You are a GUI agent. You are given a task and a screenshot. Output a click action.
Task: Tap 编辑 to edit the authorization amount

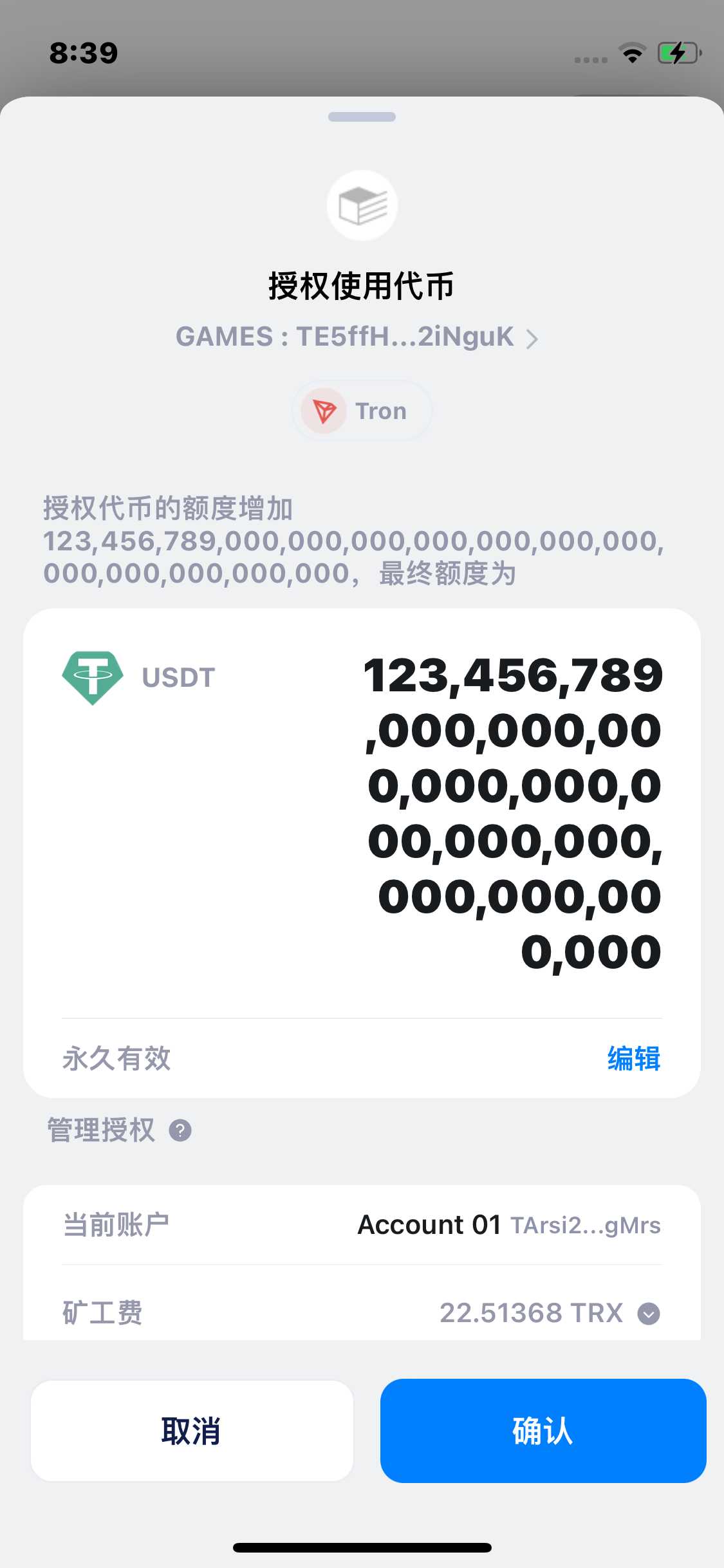[633, 1058]
